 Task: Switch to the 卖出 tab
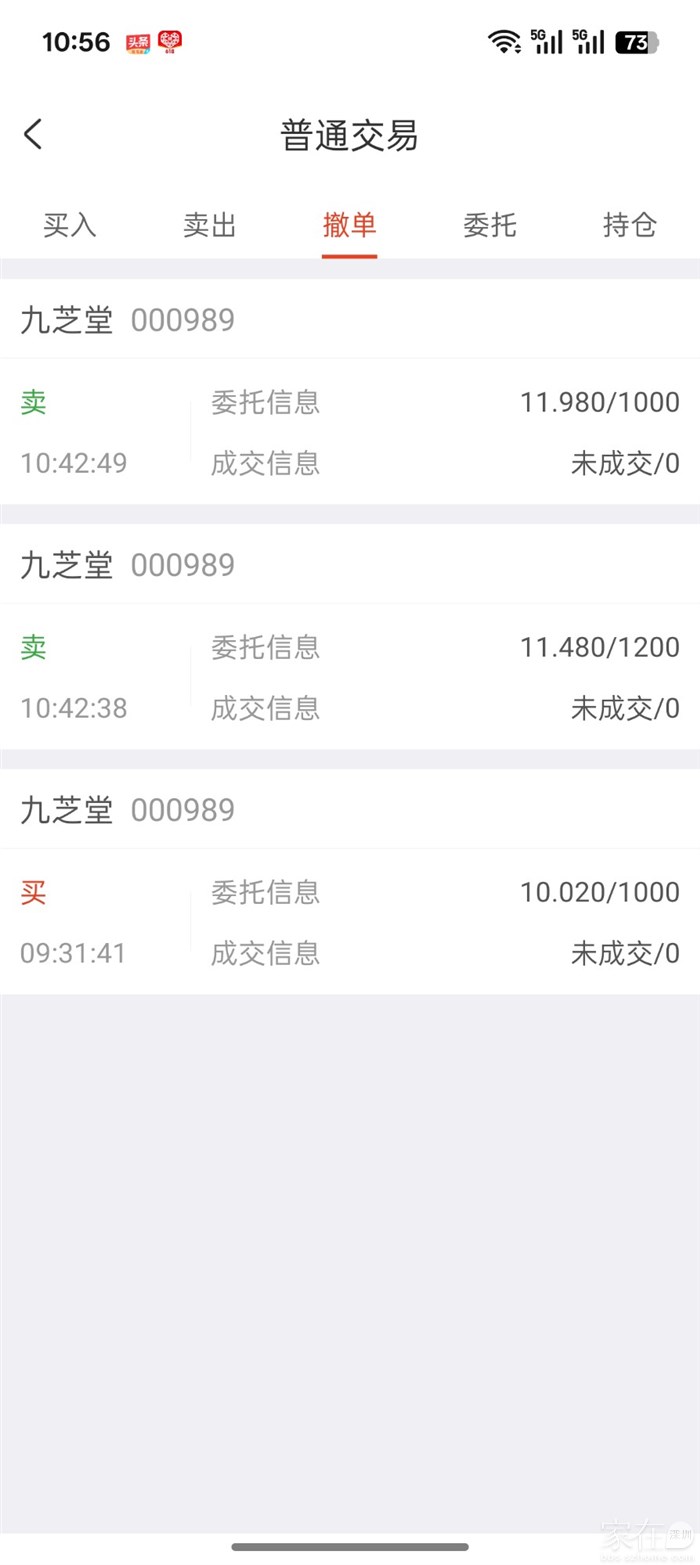(x=210, y=225)
